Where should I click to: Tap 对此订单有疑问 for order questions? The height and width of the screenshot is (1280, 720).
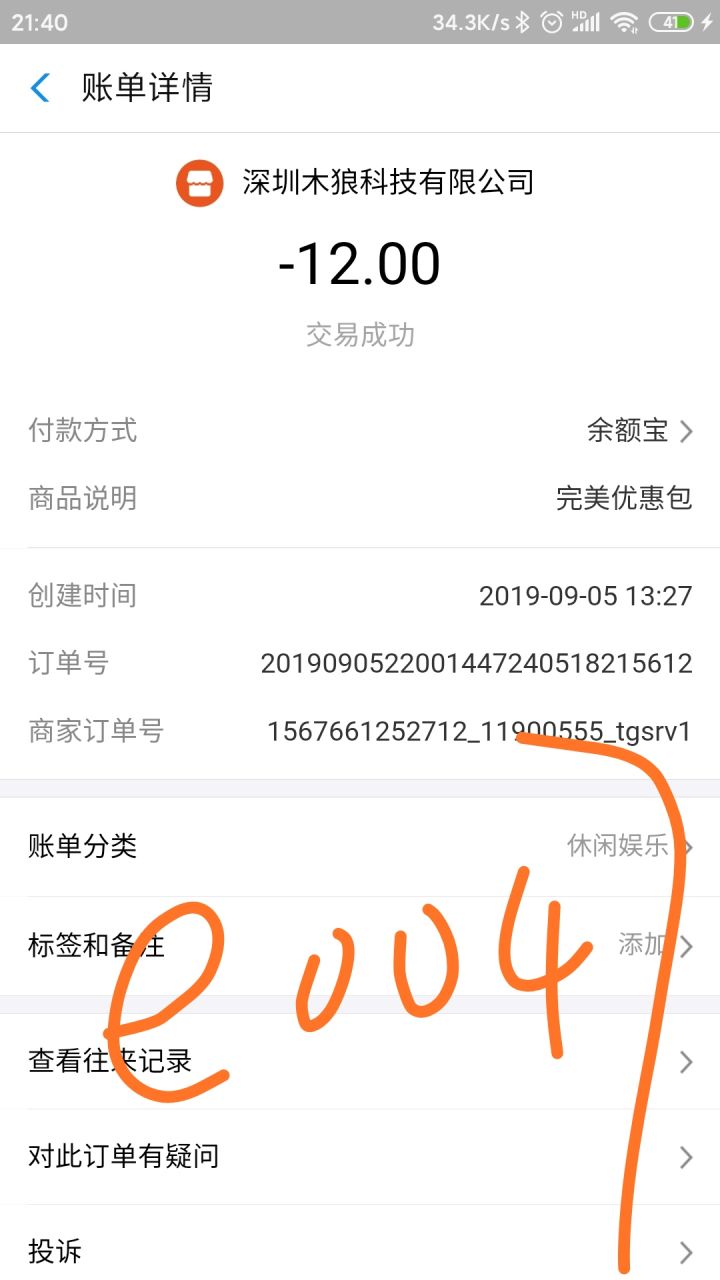click(360, 1155)
